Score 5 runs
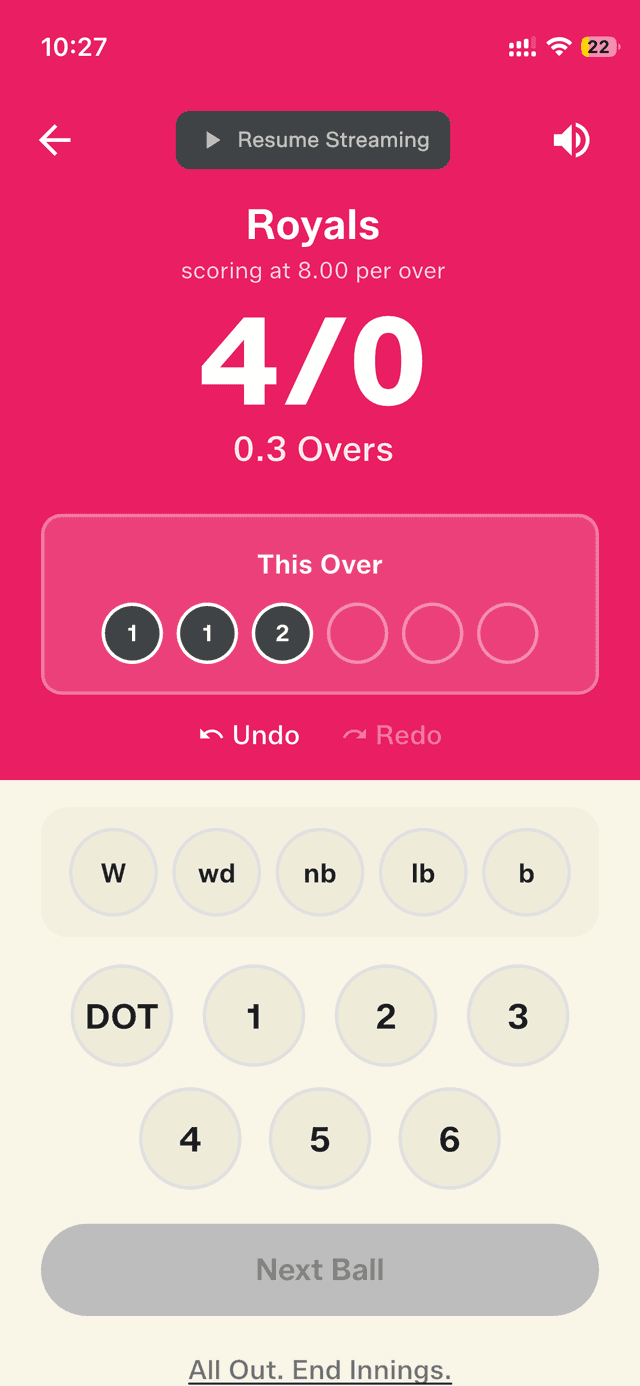The height and width of the screenshot is (1386, 640). coord(320,1139)
